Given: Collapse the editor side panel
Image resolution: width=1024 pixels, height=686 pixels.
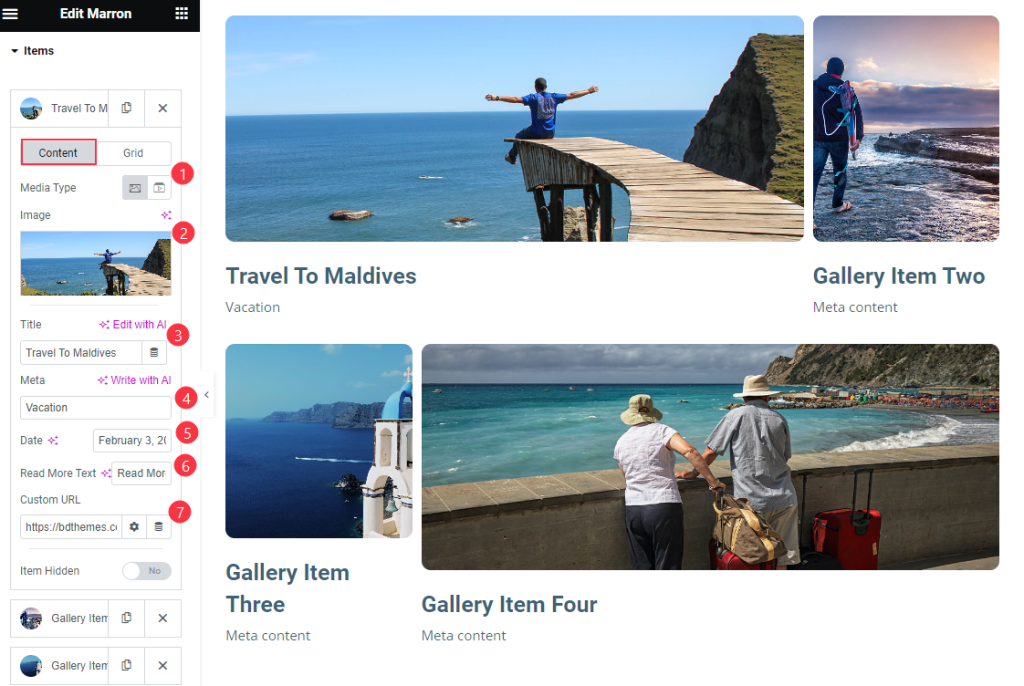Looking at the screenshot, I should (206, 395).
